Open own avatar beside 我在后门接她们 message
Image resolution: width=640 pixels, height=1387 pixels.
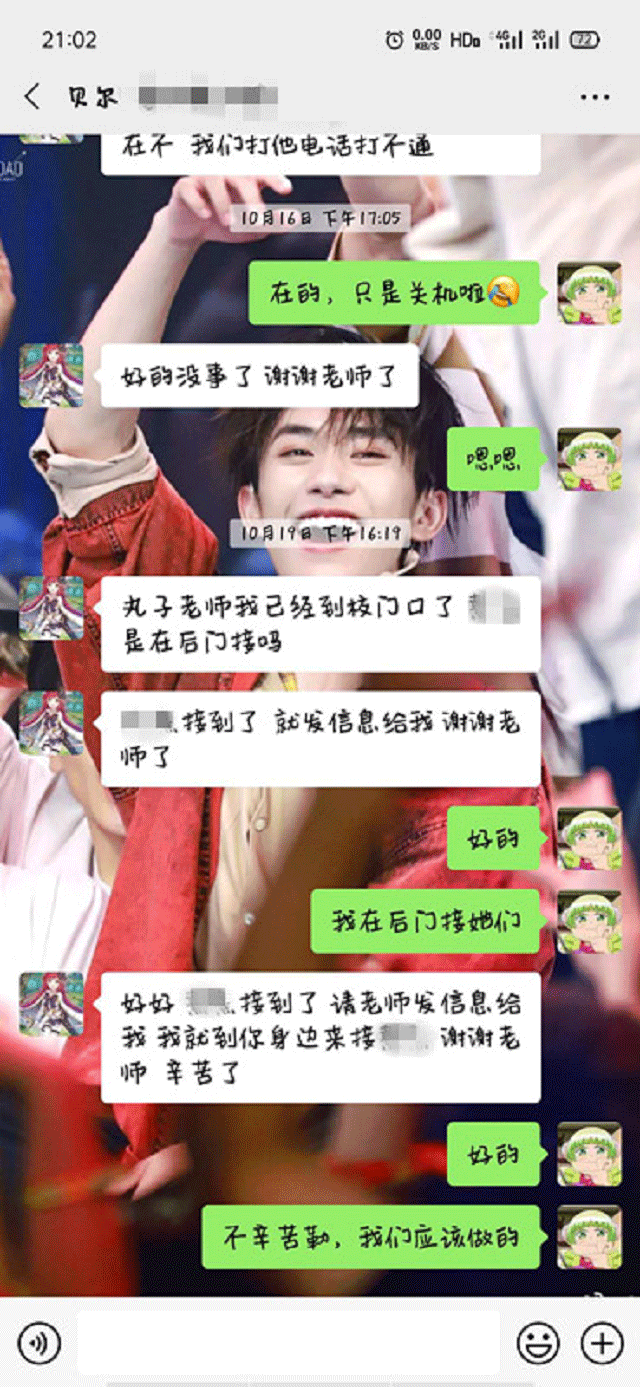coord(589,921)
